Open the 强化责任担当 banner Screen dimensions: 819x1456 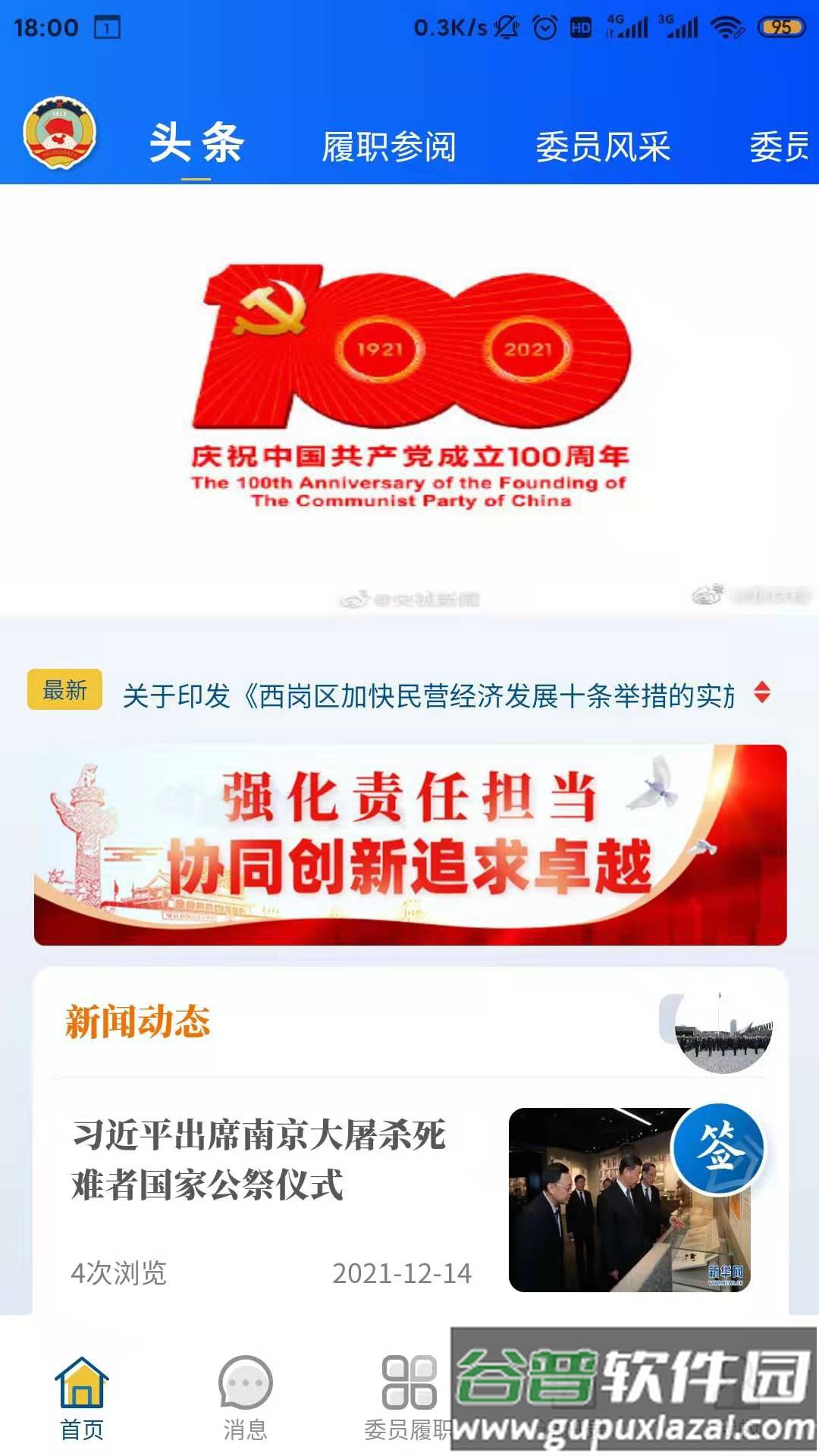(x=409, y=845)
